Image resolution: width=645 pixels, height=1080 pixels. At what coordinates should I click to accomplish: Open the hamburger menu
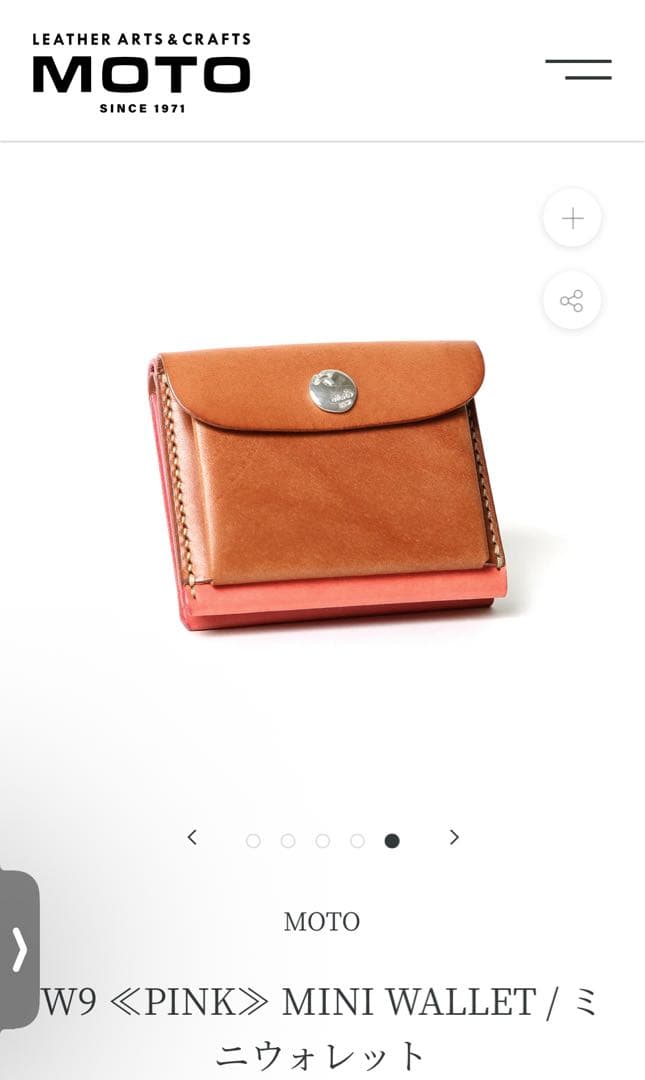pos(578,70)
